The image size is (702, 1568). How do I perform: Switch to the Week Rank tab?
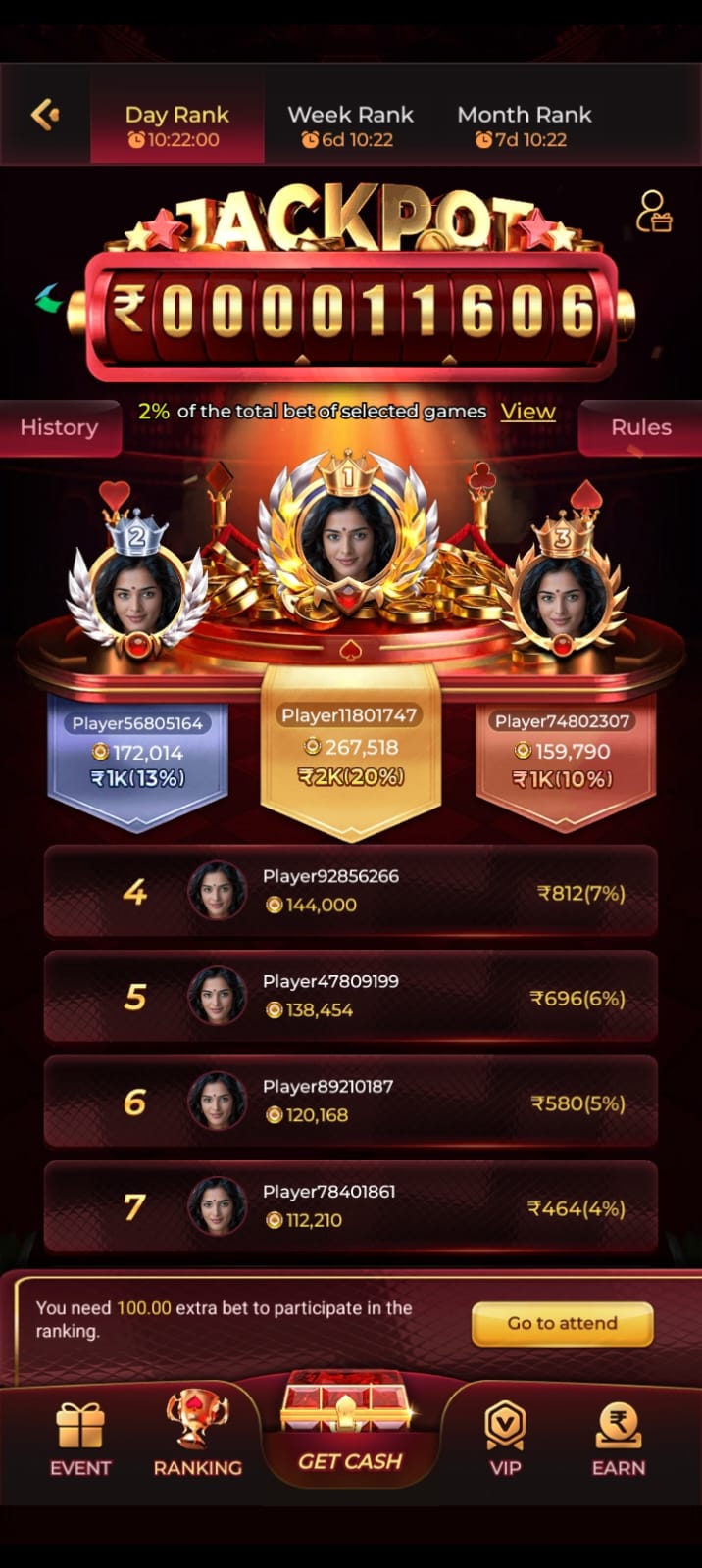pyautogui.click(x=350, y=126)
